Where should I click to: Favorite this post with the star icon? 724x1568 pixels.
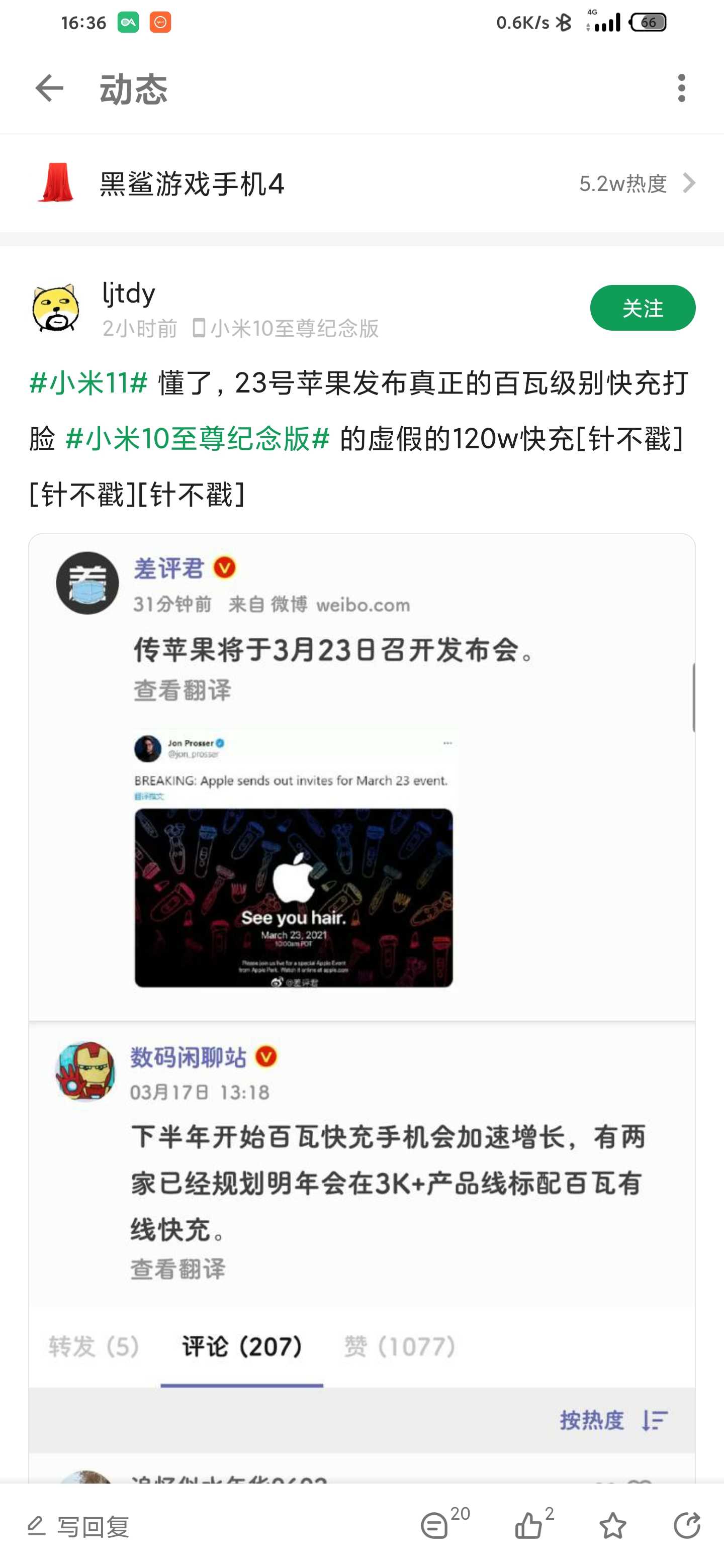tap(612, 1525)
